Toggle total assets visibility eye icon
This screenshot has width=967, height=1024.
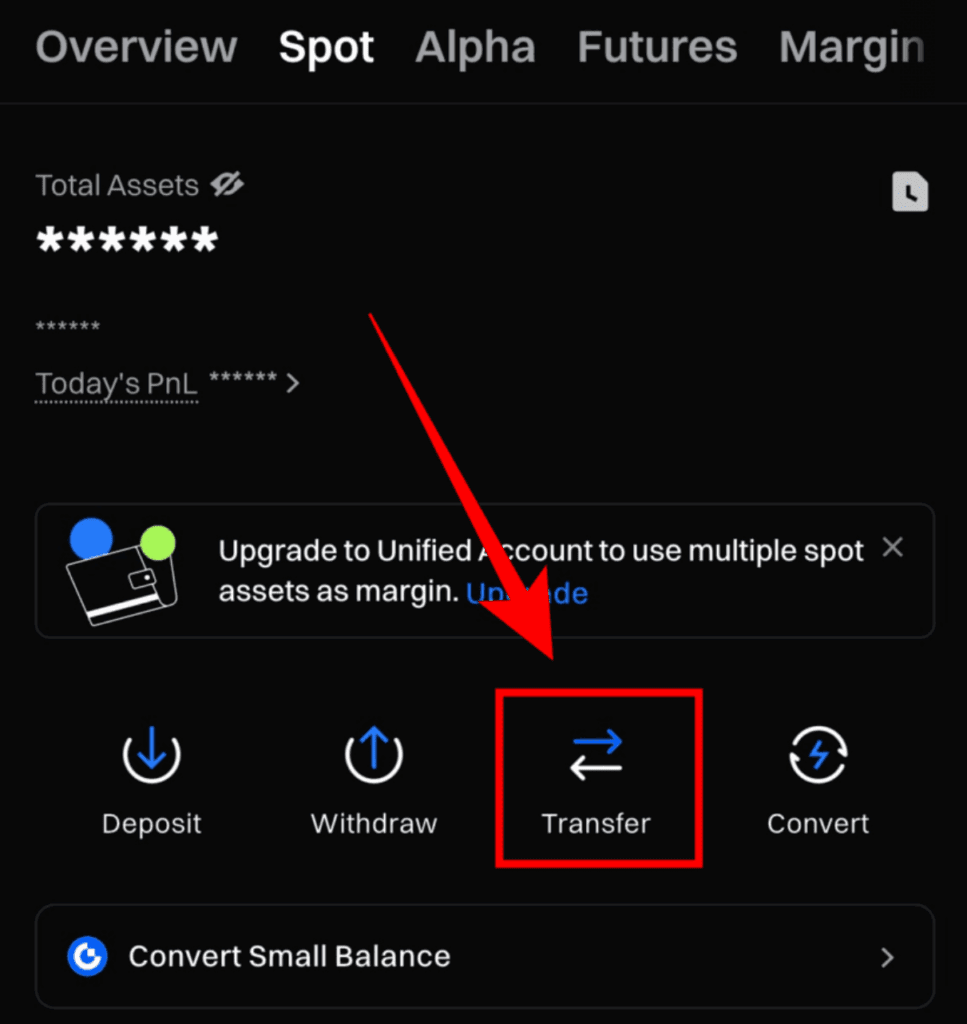tap(227, 185)
